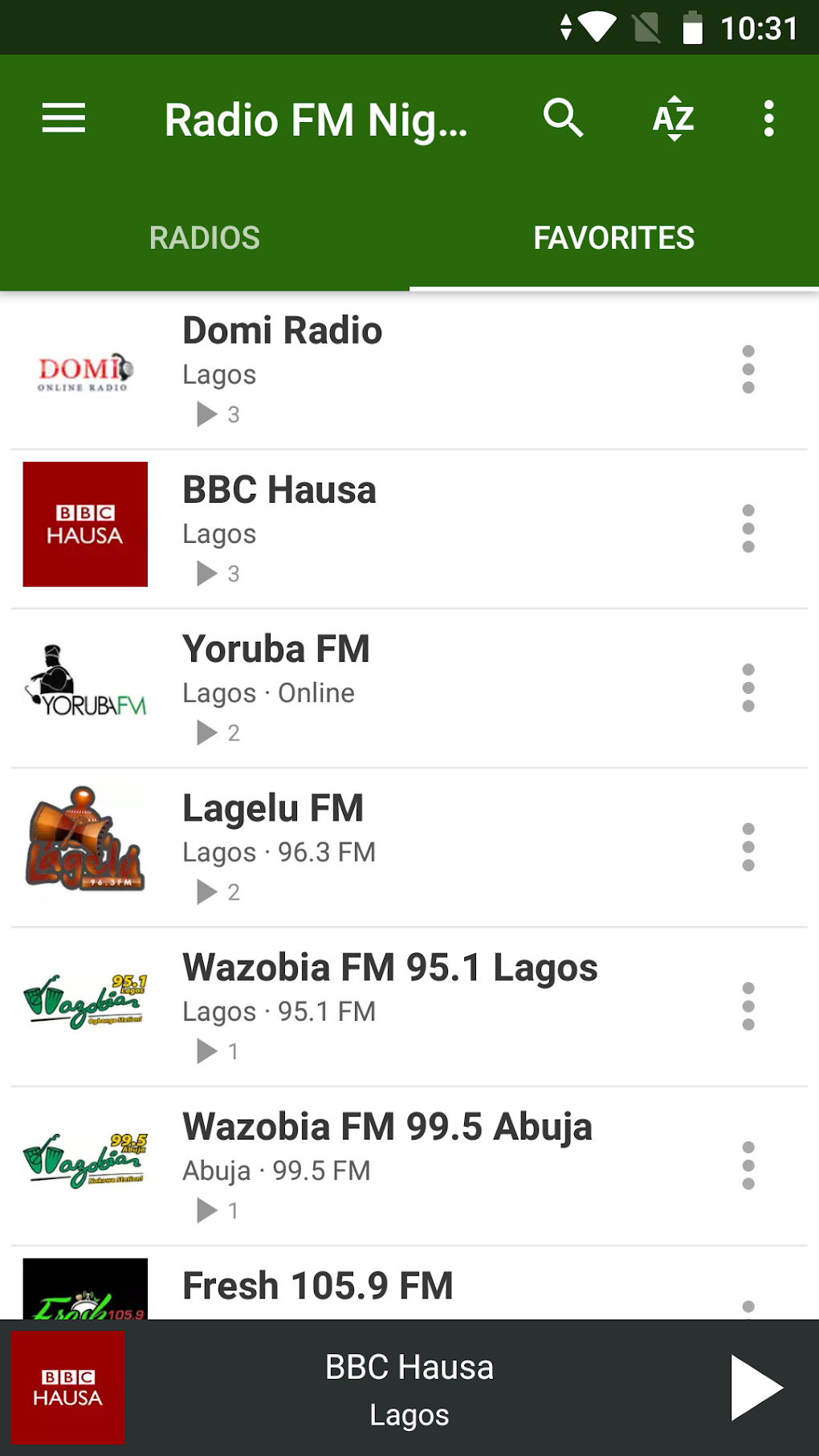Open the hamburger navigation drawer
The image size is (819, 1456).
[x=63, y=119]
